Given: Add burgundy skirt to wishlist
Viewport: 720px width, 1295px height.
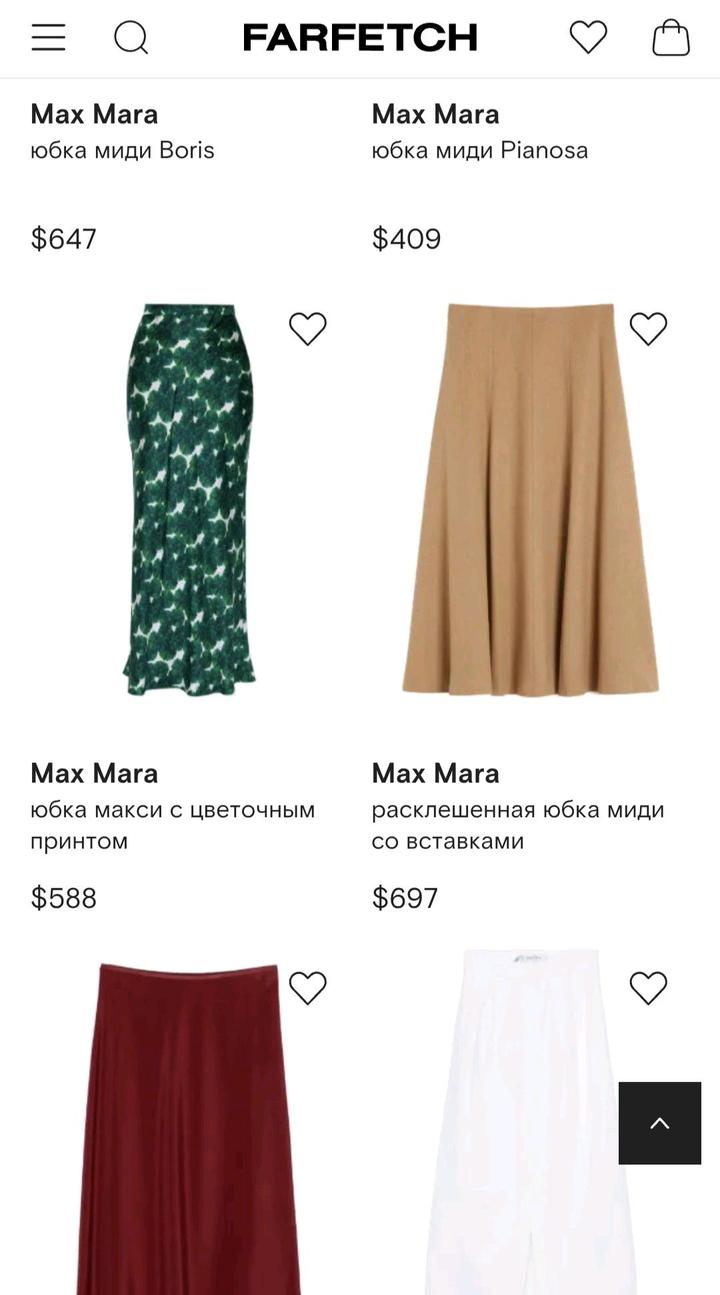Looking at the screenshot, I should tap(307, 988).
